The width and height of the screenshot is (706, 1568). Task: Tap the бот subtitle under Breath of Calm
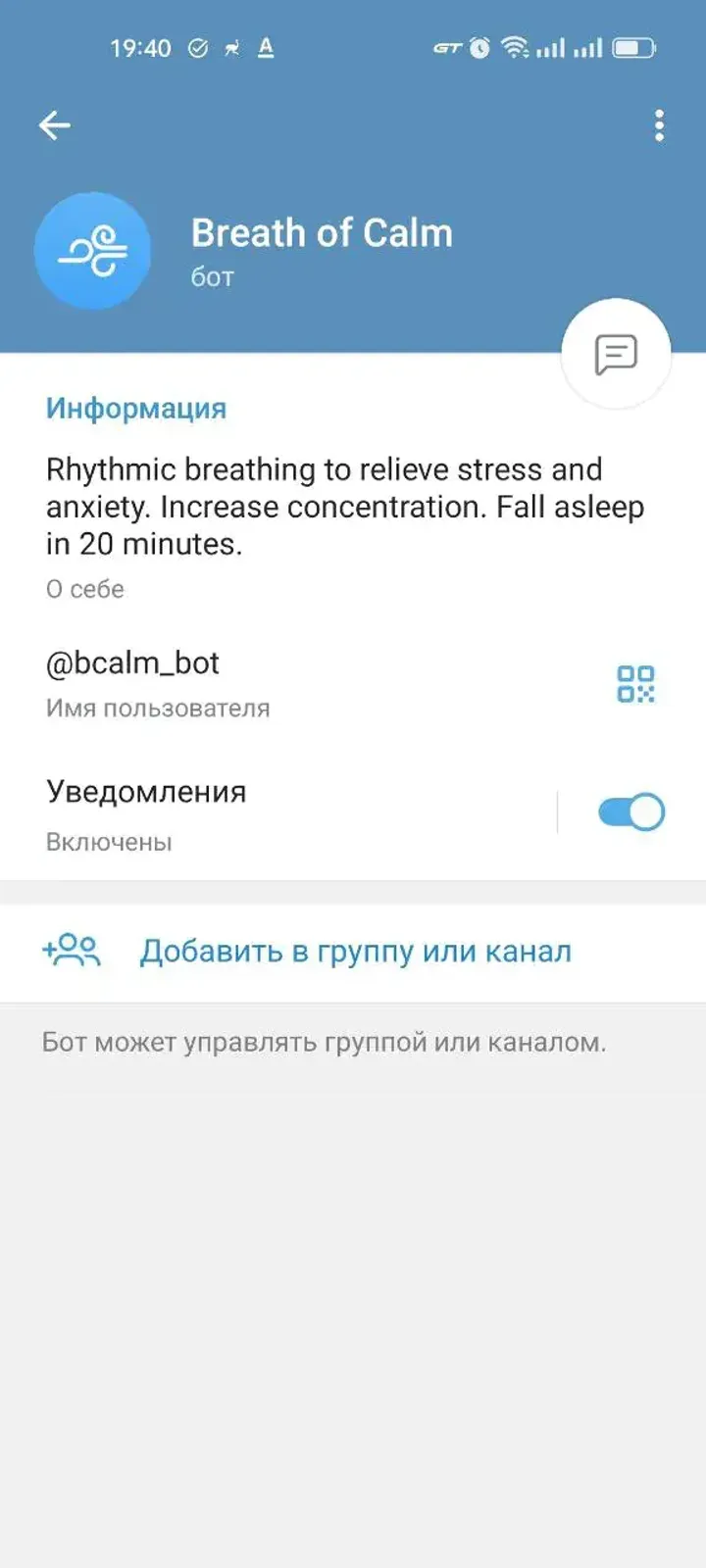pyautogui.click(x=211, y=277)
